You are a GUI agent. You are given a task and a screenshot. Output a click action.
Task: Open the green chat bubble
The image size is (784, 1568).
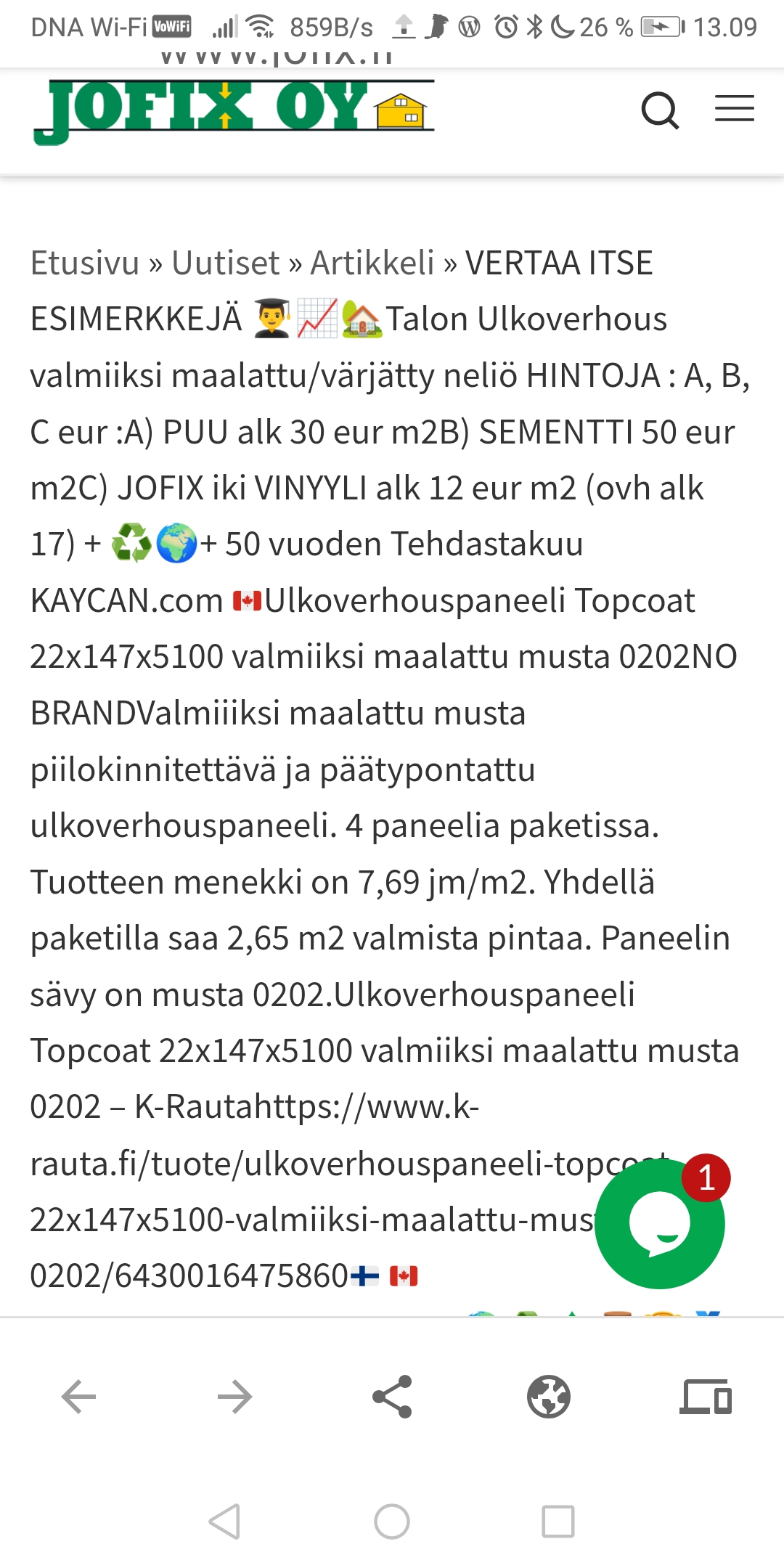(659, 1224)
